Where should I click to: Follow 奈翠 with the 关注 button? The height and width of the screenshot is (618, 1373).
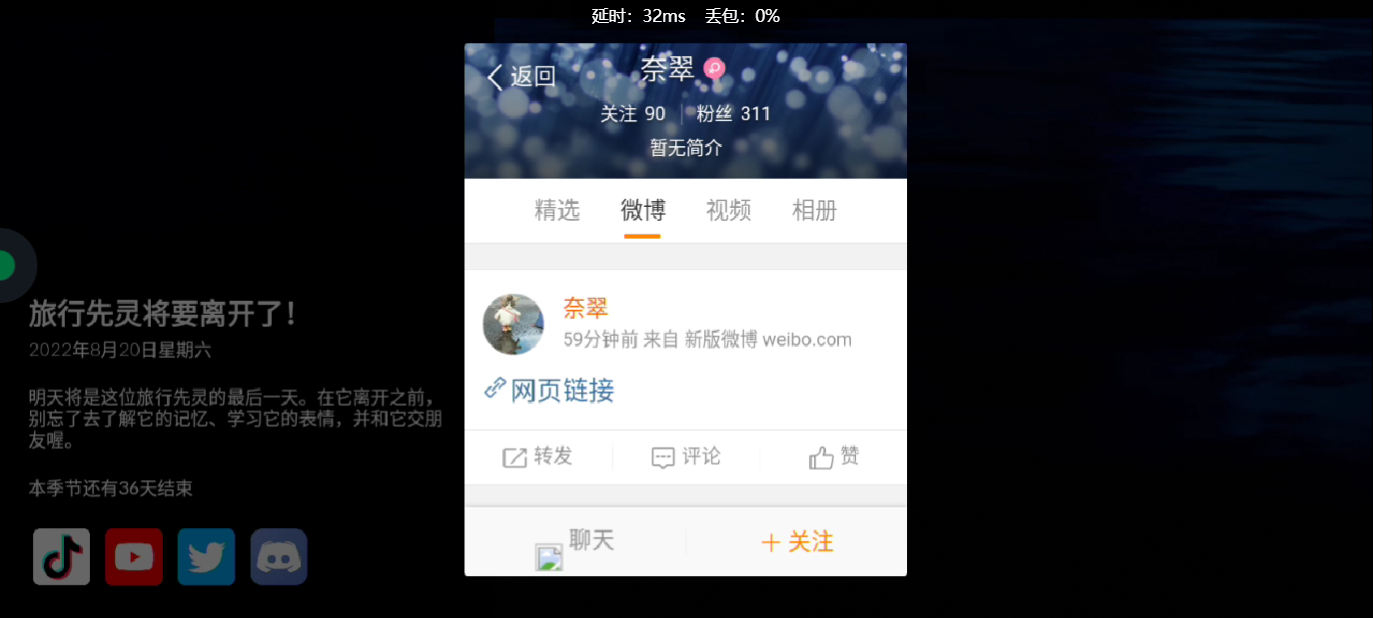click(x=797, y=542)
